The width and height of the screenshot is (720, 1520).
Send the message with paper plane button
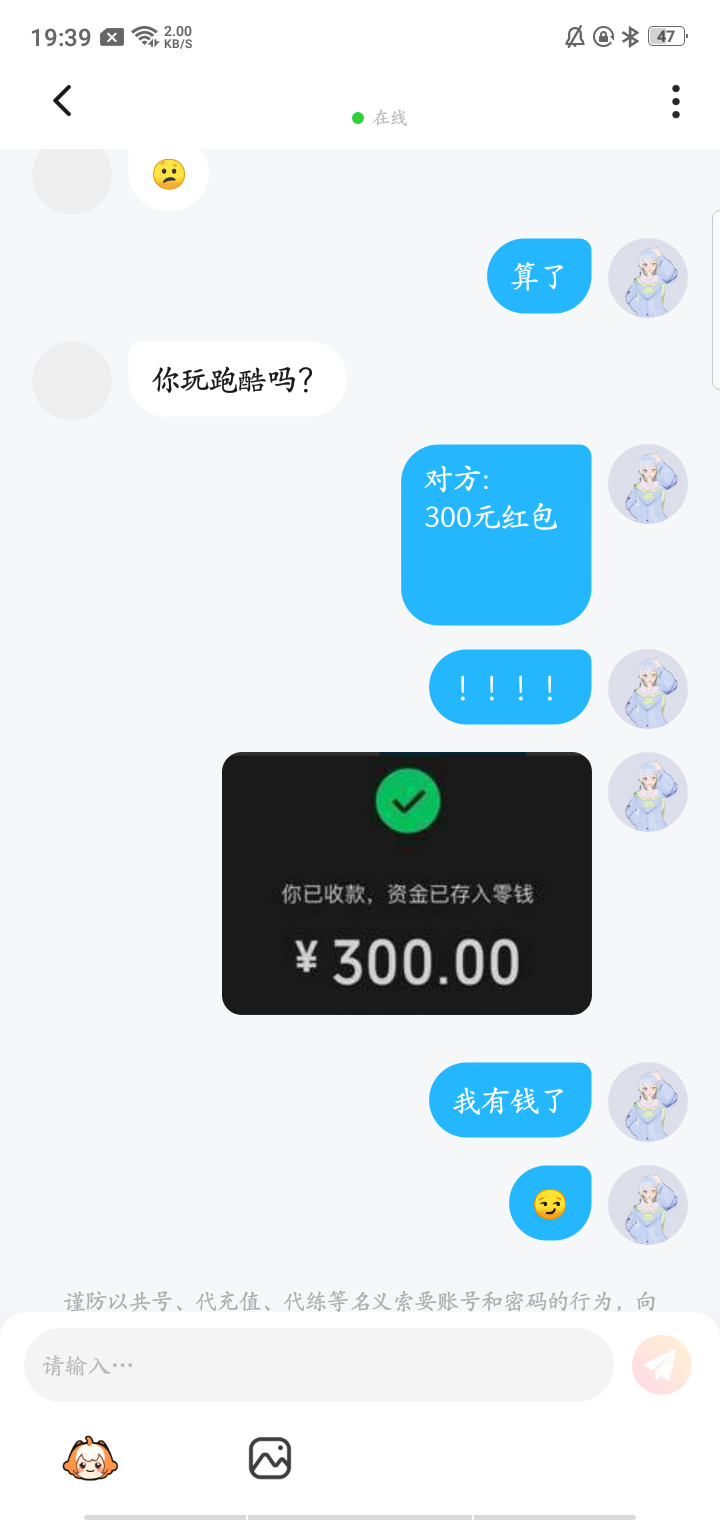tap(661, 1365)
